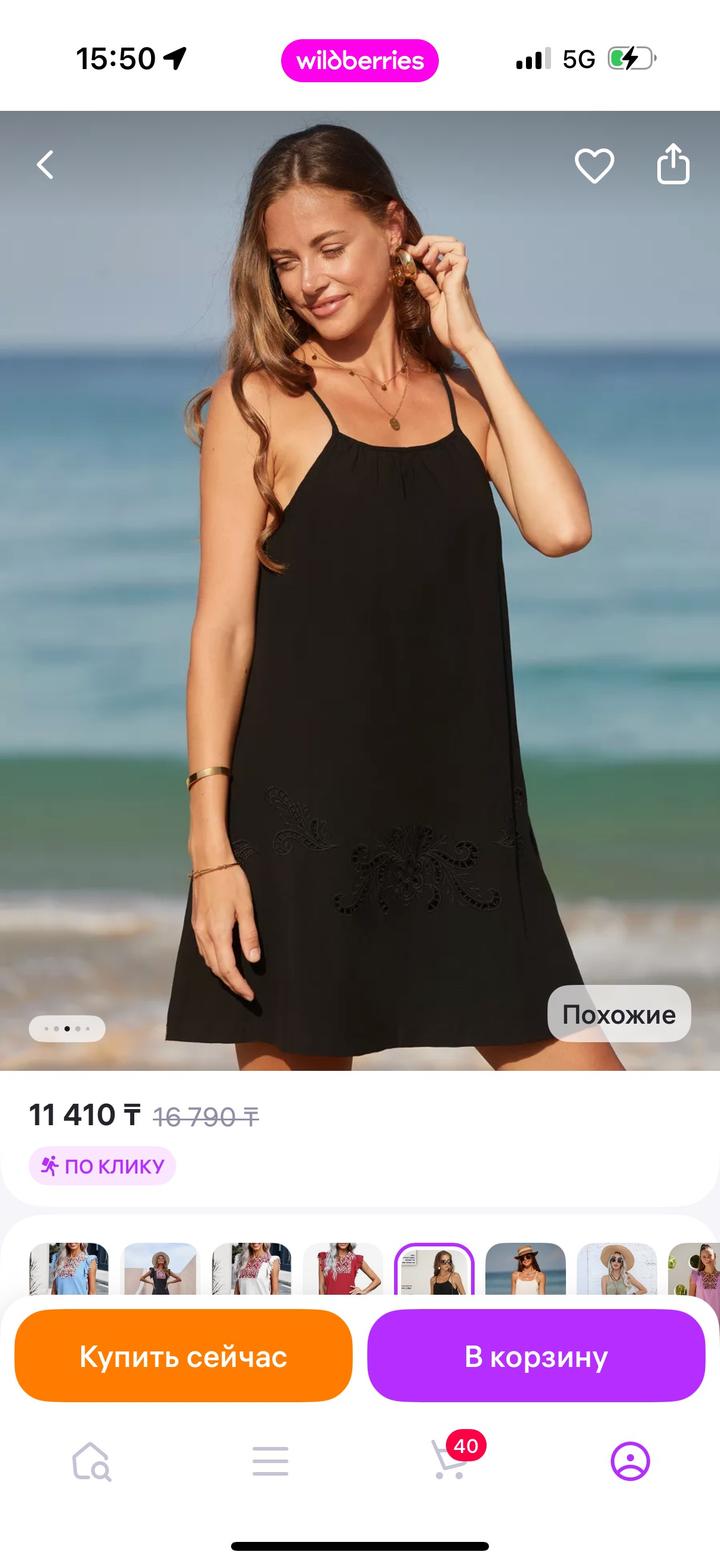Go back using the top-left arrow
720x1565 pixels.
pyautogui.click(x=45, y=165)
